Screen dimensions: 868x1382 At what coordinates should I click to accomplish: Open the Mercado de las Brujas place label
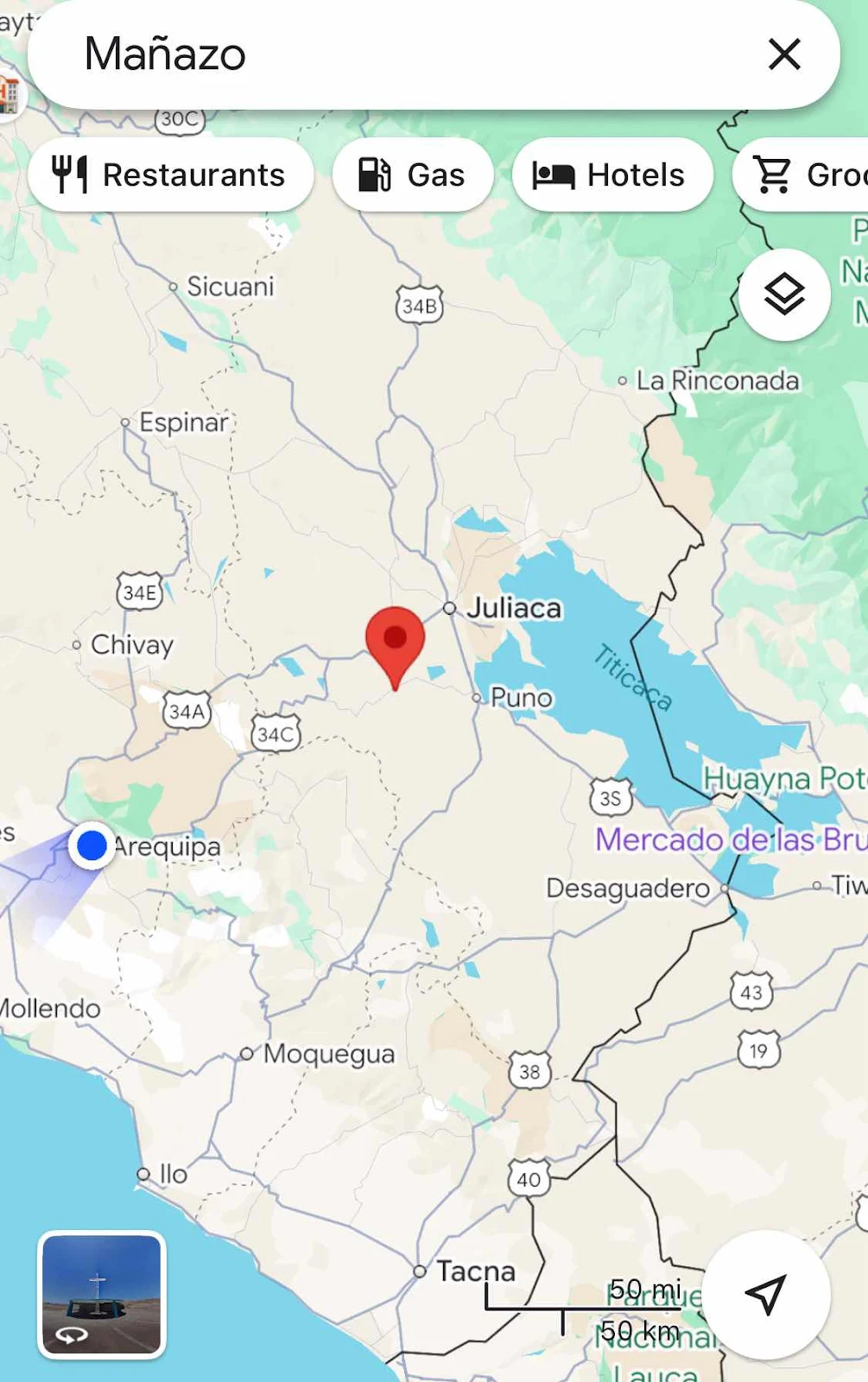(730, 839)
